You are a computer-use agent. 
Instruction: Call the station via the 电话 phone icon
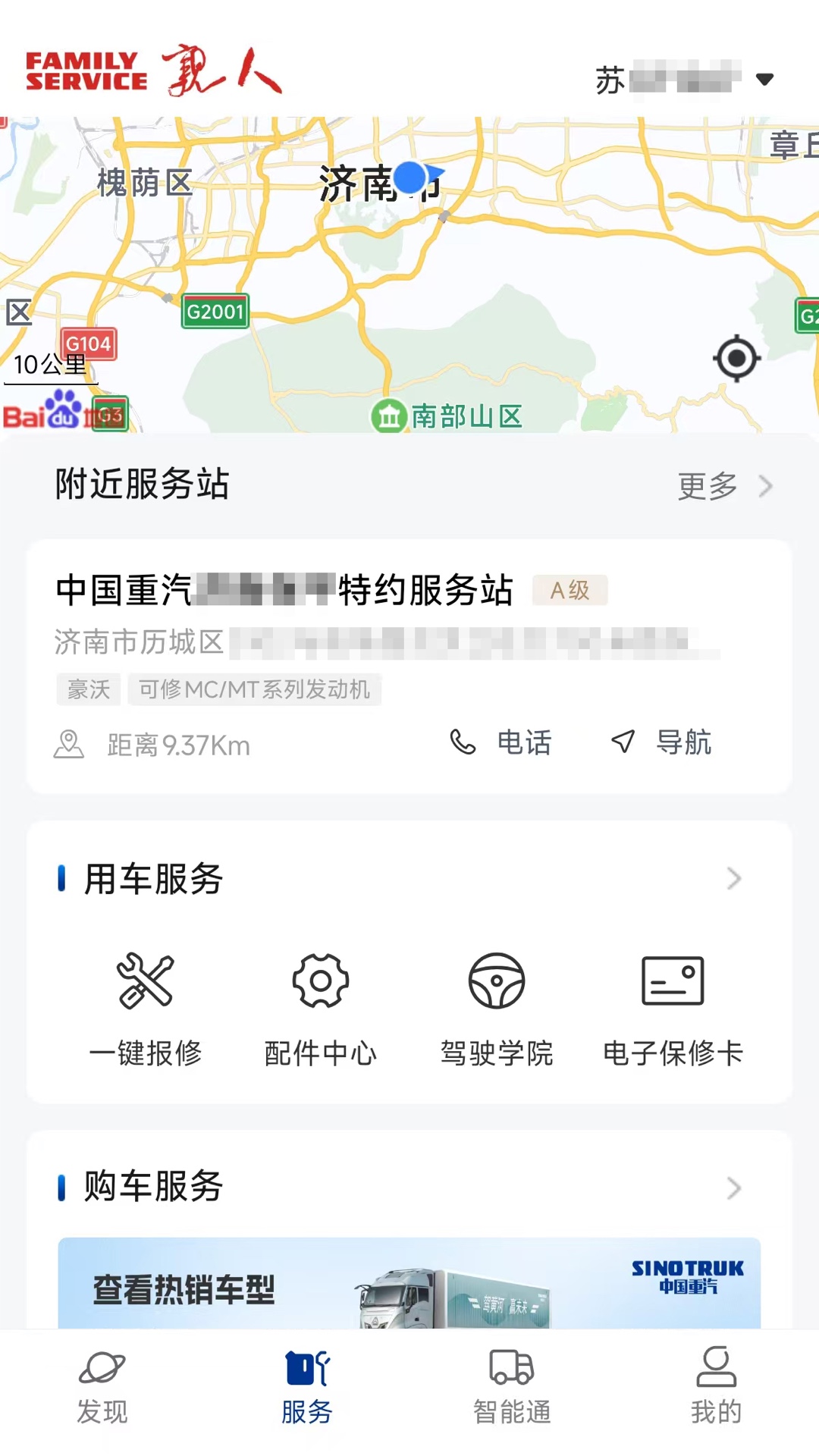point(463,743)
